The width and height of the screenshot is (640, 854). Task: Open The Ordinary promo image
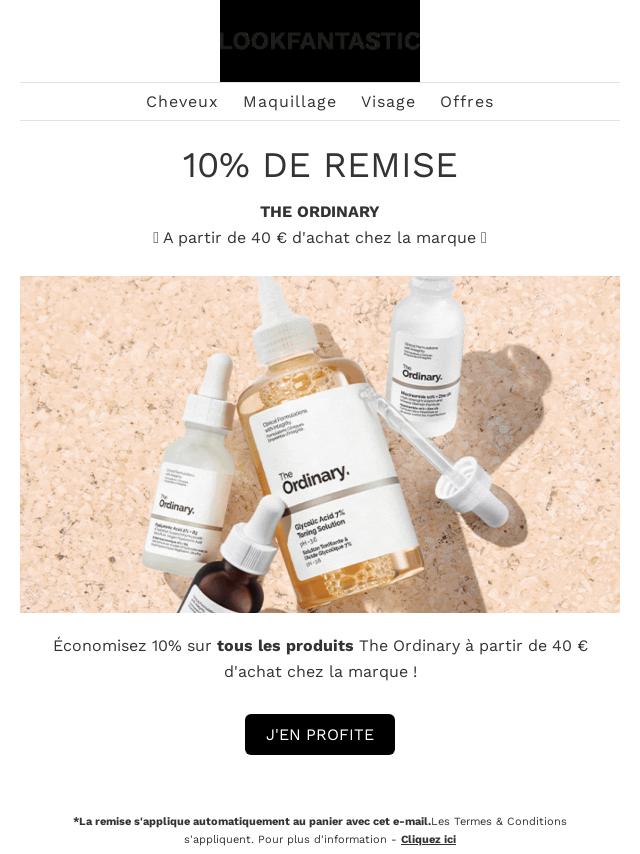(x=320, y=444)
